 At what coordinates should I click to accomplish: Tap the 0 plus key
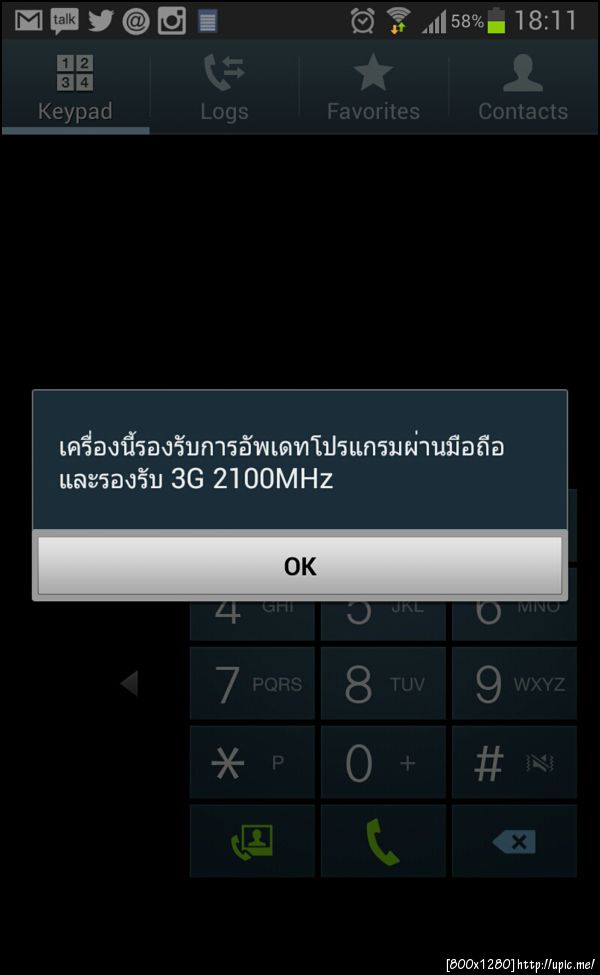click(x=383, y=763)
